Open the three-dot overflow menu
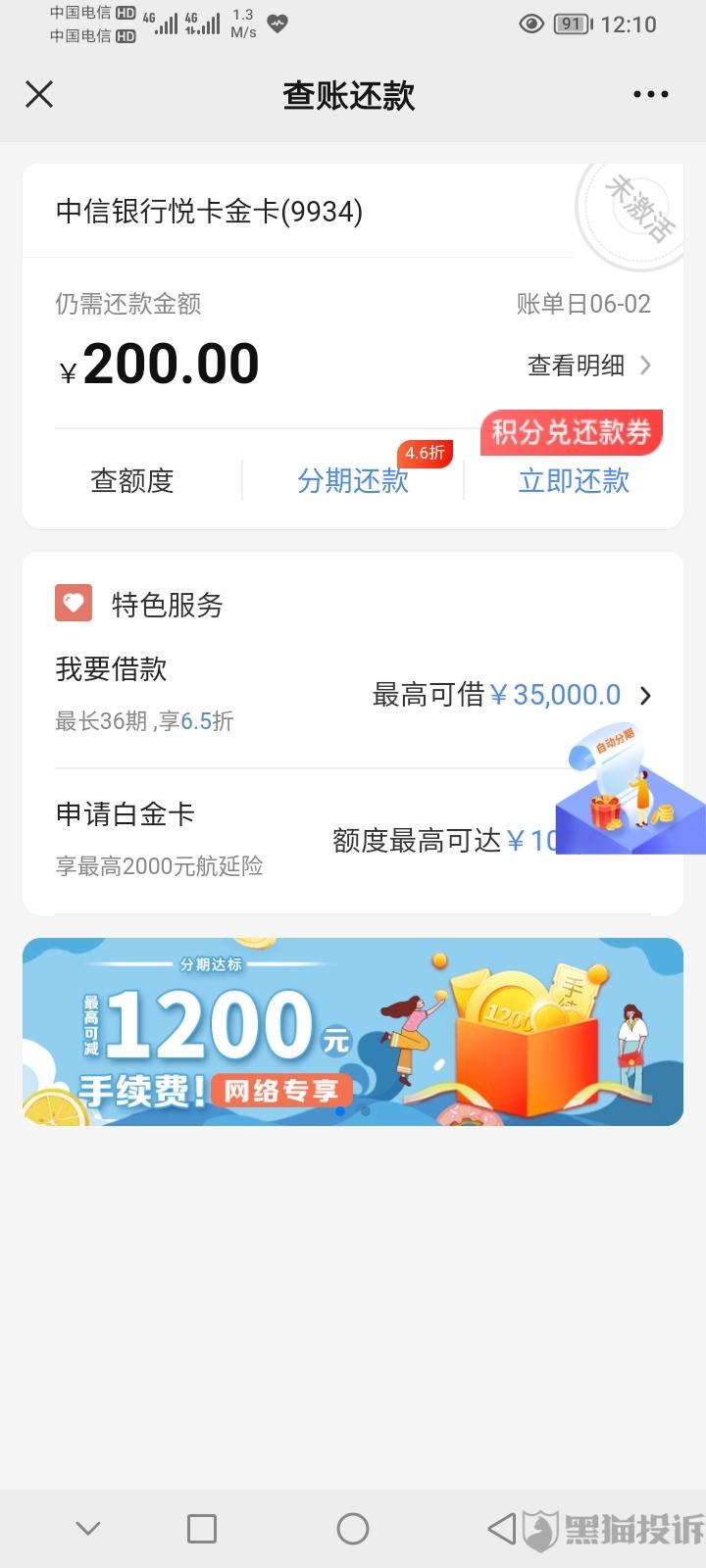 [x=650, y=94]
